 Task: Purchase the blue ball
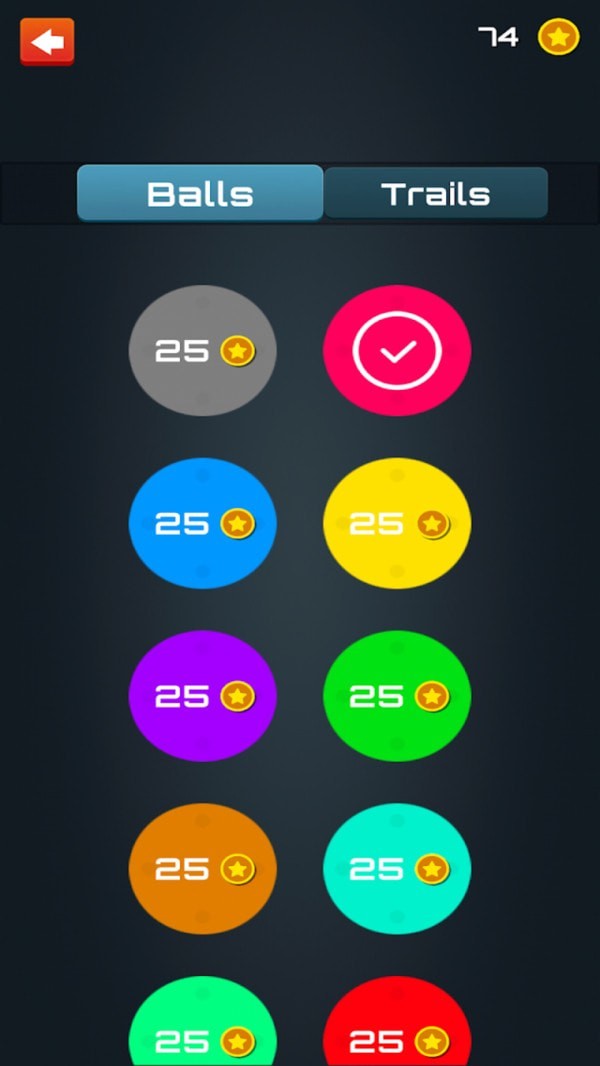click(x=203, y=523)
